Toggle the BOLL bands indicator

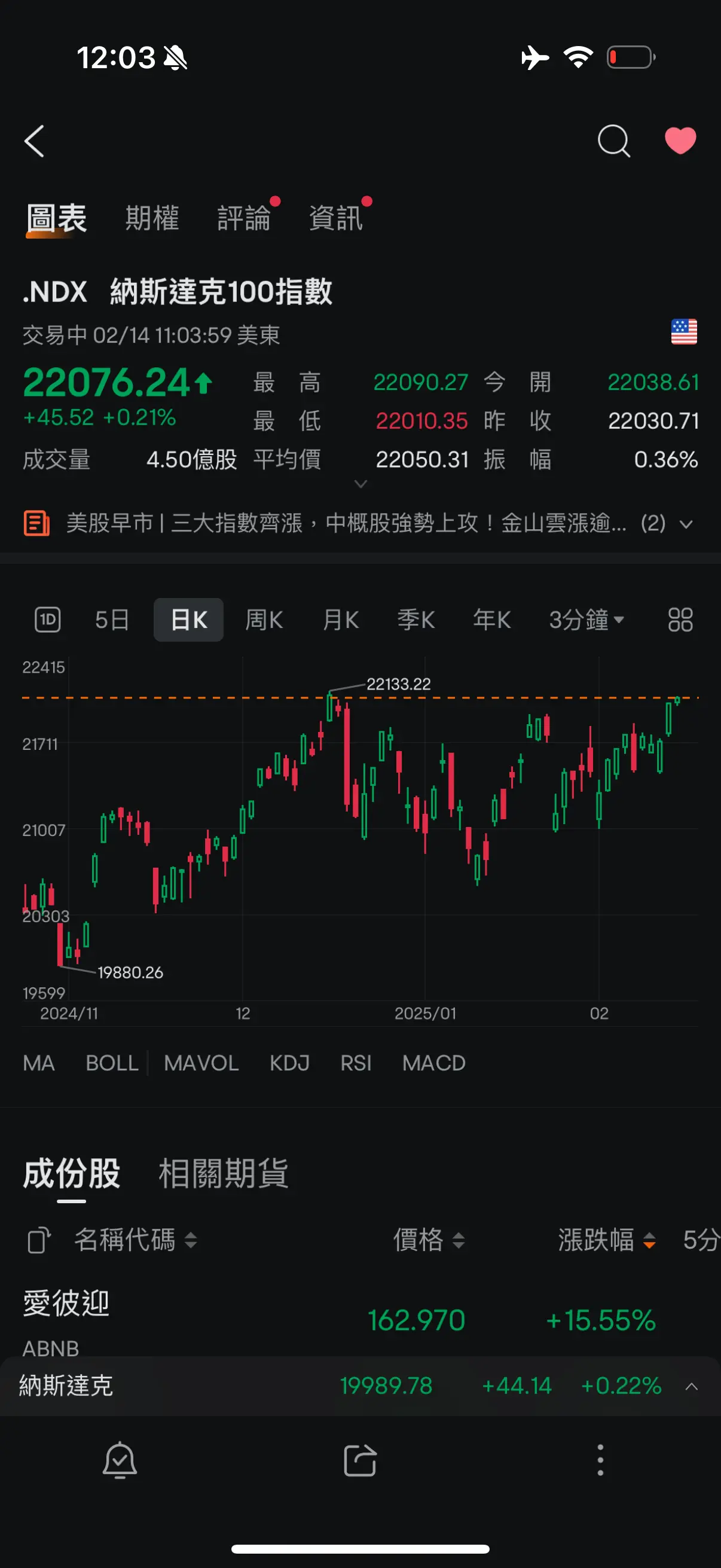[x=112, y=1063]
